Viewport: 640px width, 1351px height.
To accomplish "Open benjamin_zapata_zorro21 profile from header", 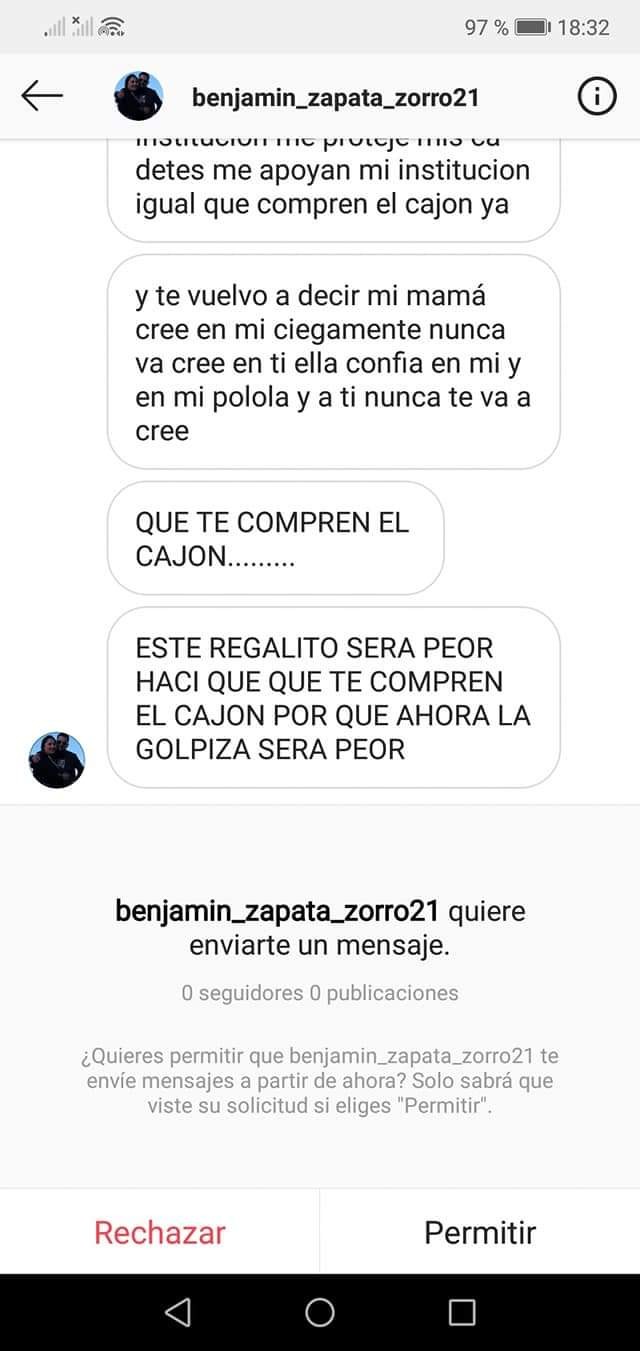I will (334, 97).
